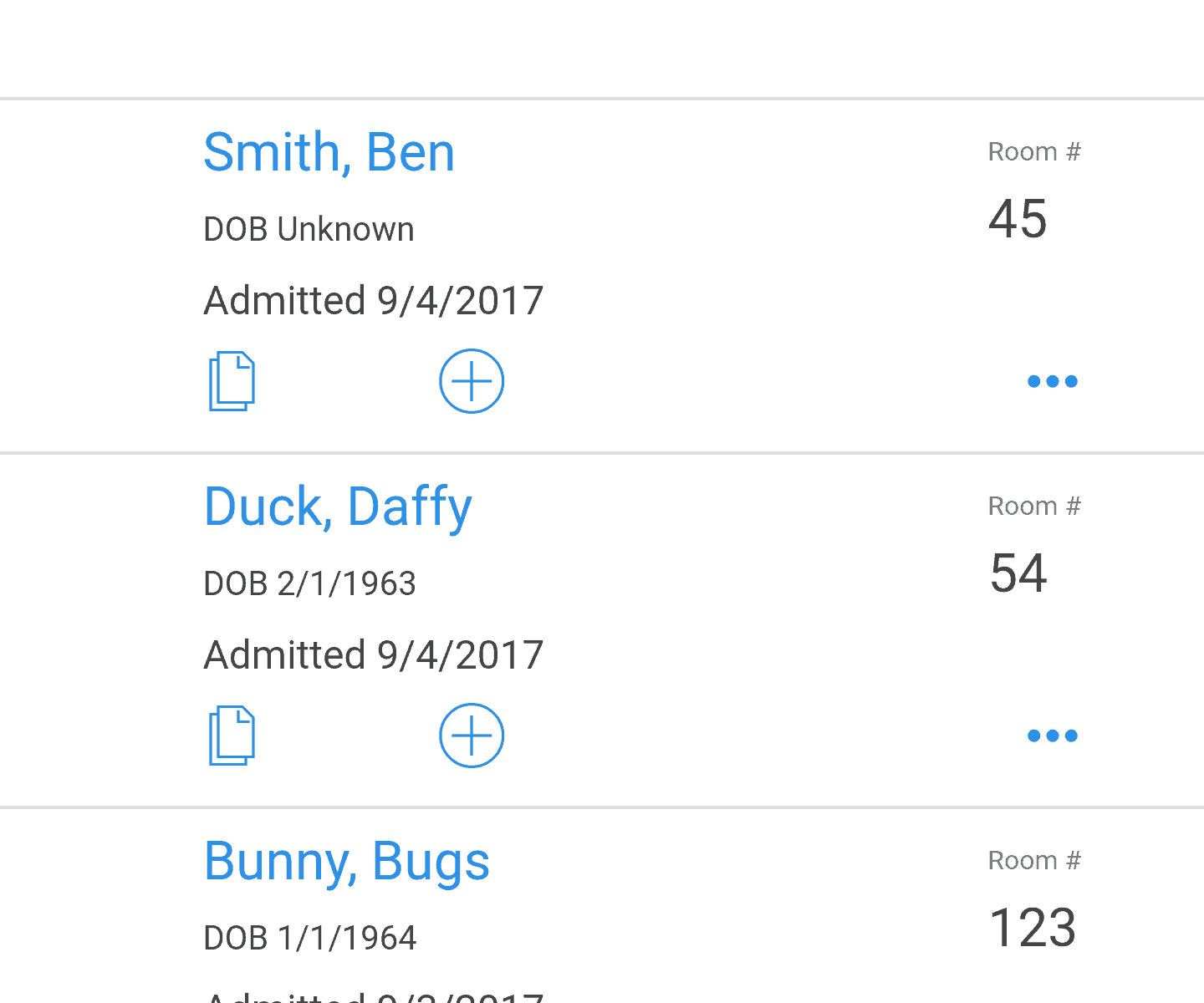Show the three-dot menu for Duck, Daffy
The height and width of the screenshot is (1003, 1204).
(1052, 736)
